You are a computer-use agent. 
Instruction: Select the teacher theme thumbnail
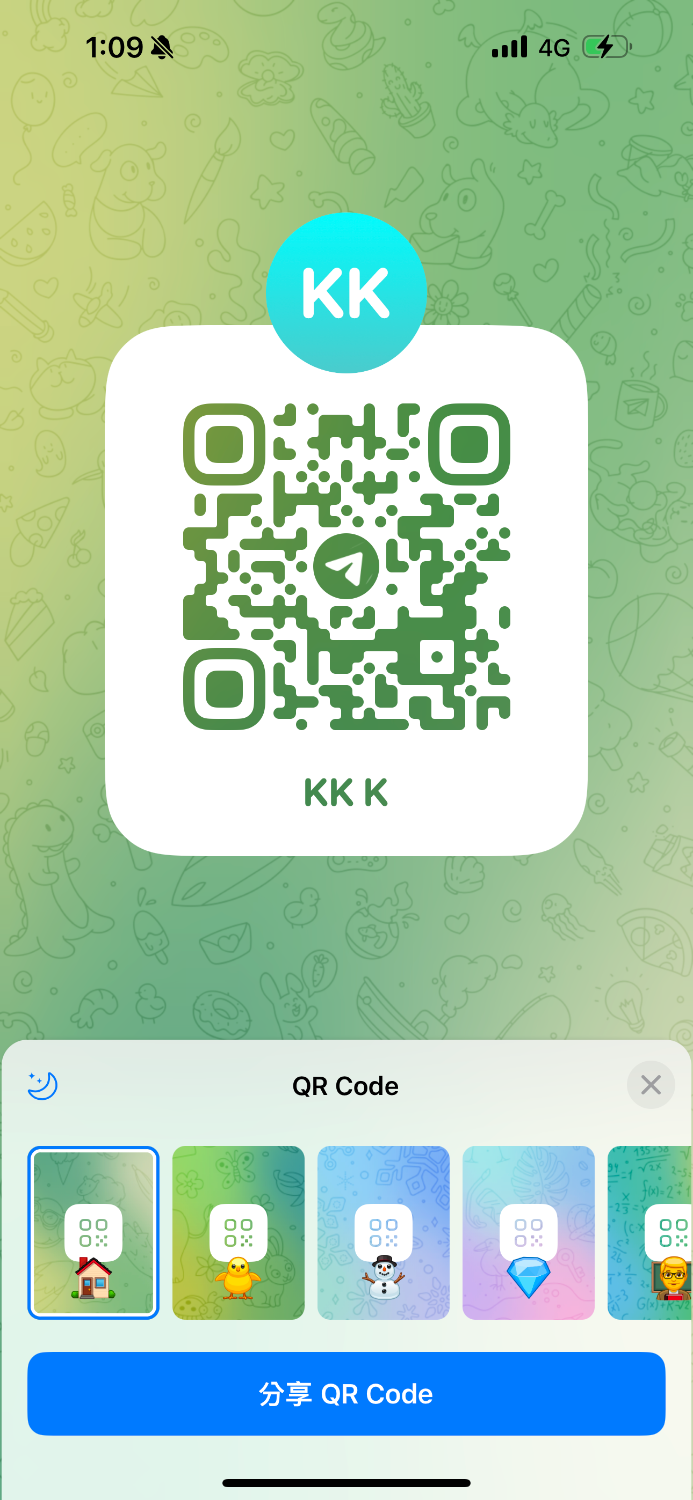652,1232
